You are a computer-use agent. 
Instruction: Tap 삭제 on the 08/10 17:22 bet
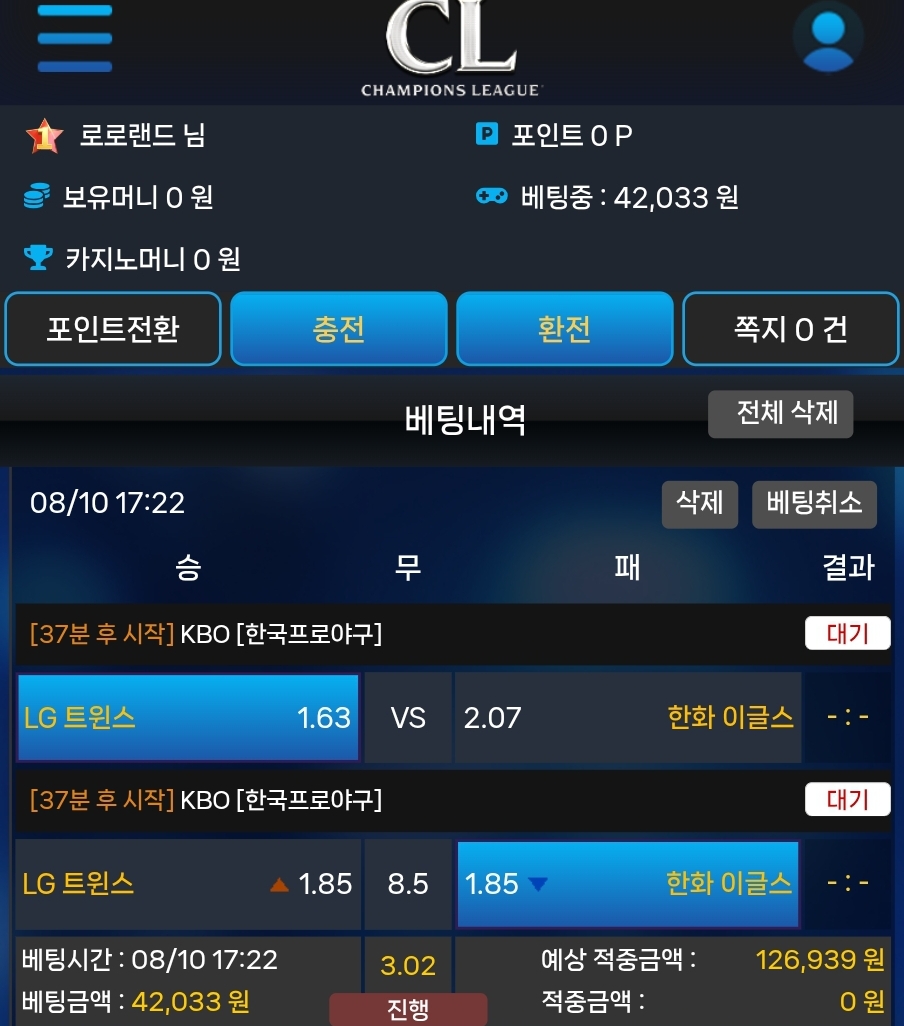click(x=699, y=504)
